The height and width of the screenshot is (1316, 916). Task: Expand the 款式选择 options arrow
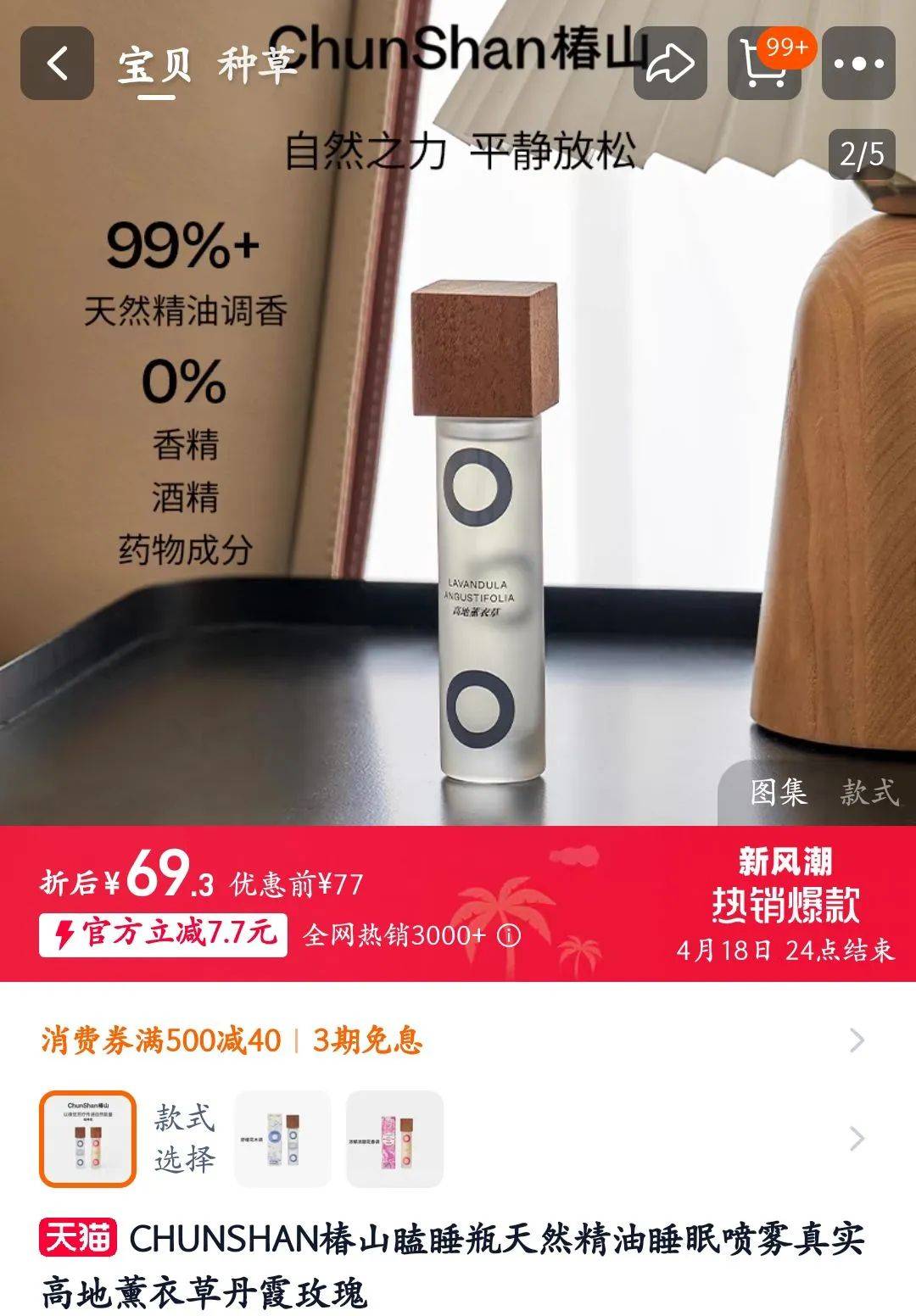(x=857, y=1138)
